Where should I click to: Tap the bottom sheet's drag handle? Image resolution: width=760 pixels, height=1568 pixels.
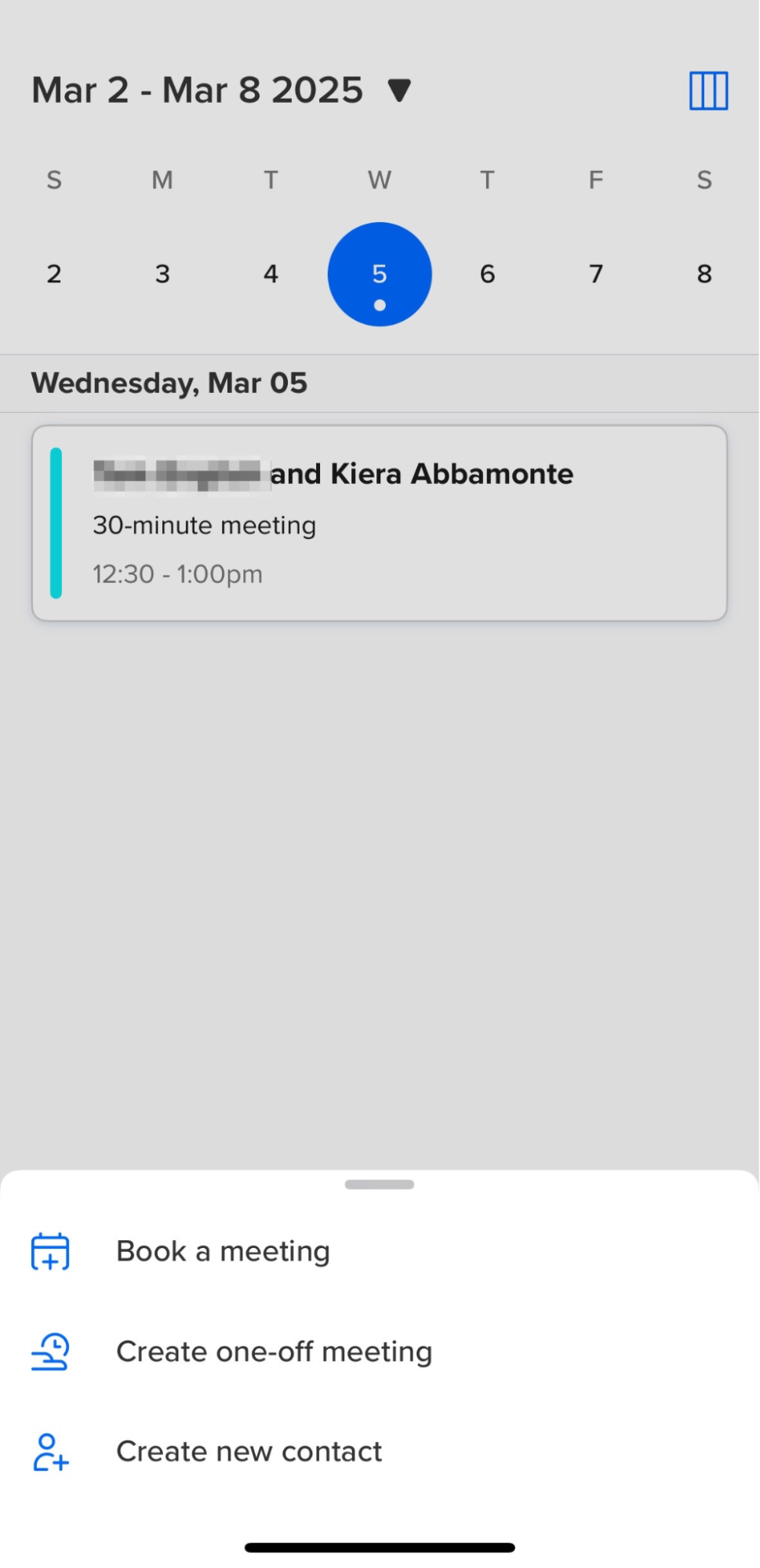point(380,1184)
